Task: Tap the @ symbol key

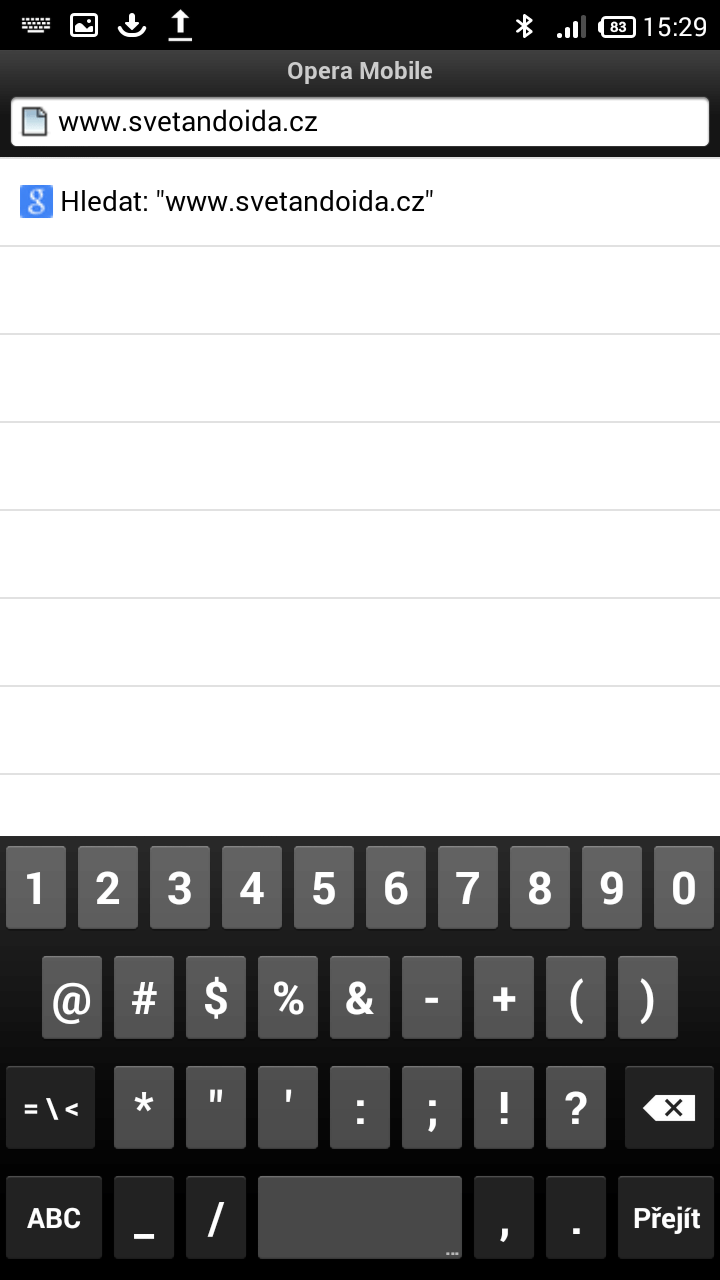Action: [x=72, y=997]
